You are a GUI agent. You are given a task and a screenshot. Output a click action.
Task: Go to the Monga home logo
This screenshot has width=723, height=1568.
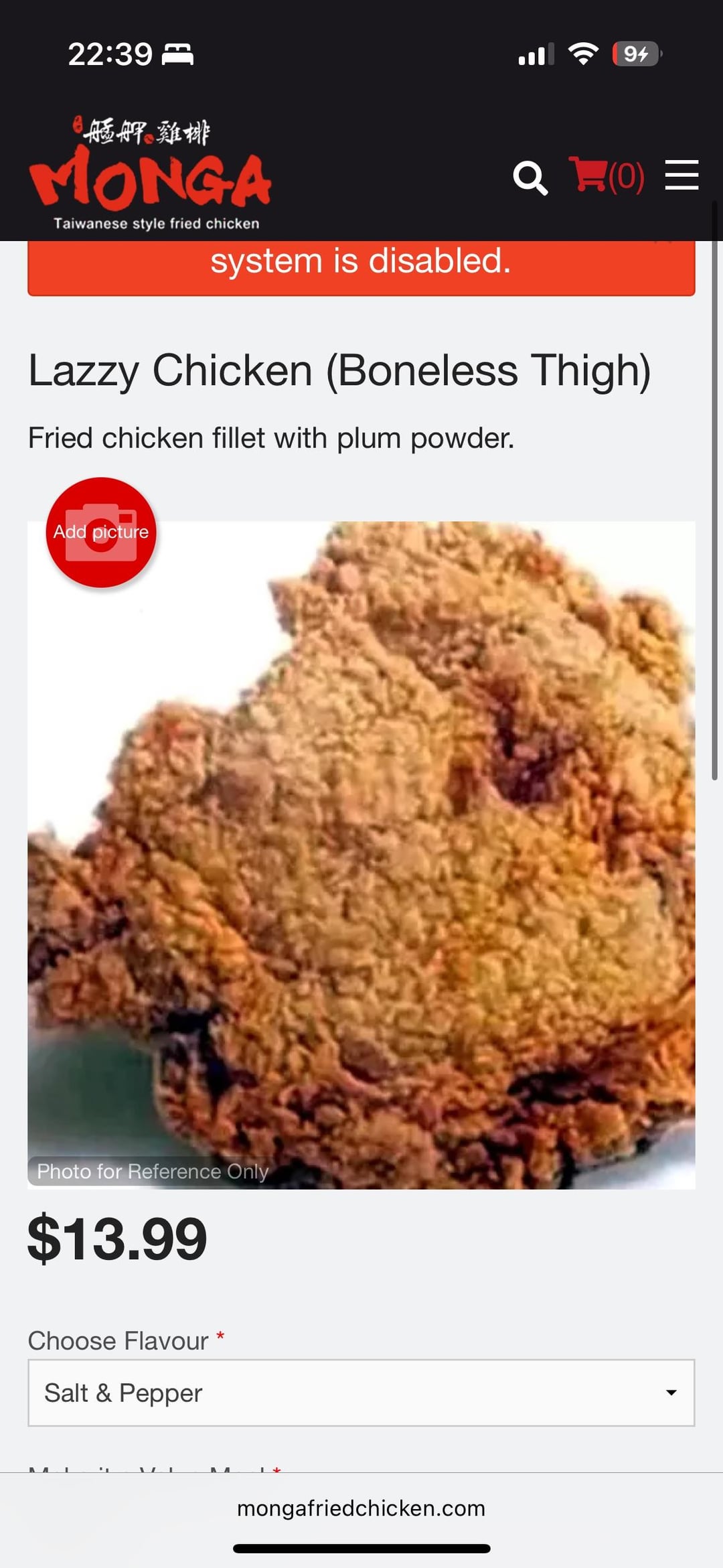click(x=151, y=174)
